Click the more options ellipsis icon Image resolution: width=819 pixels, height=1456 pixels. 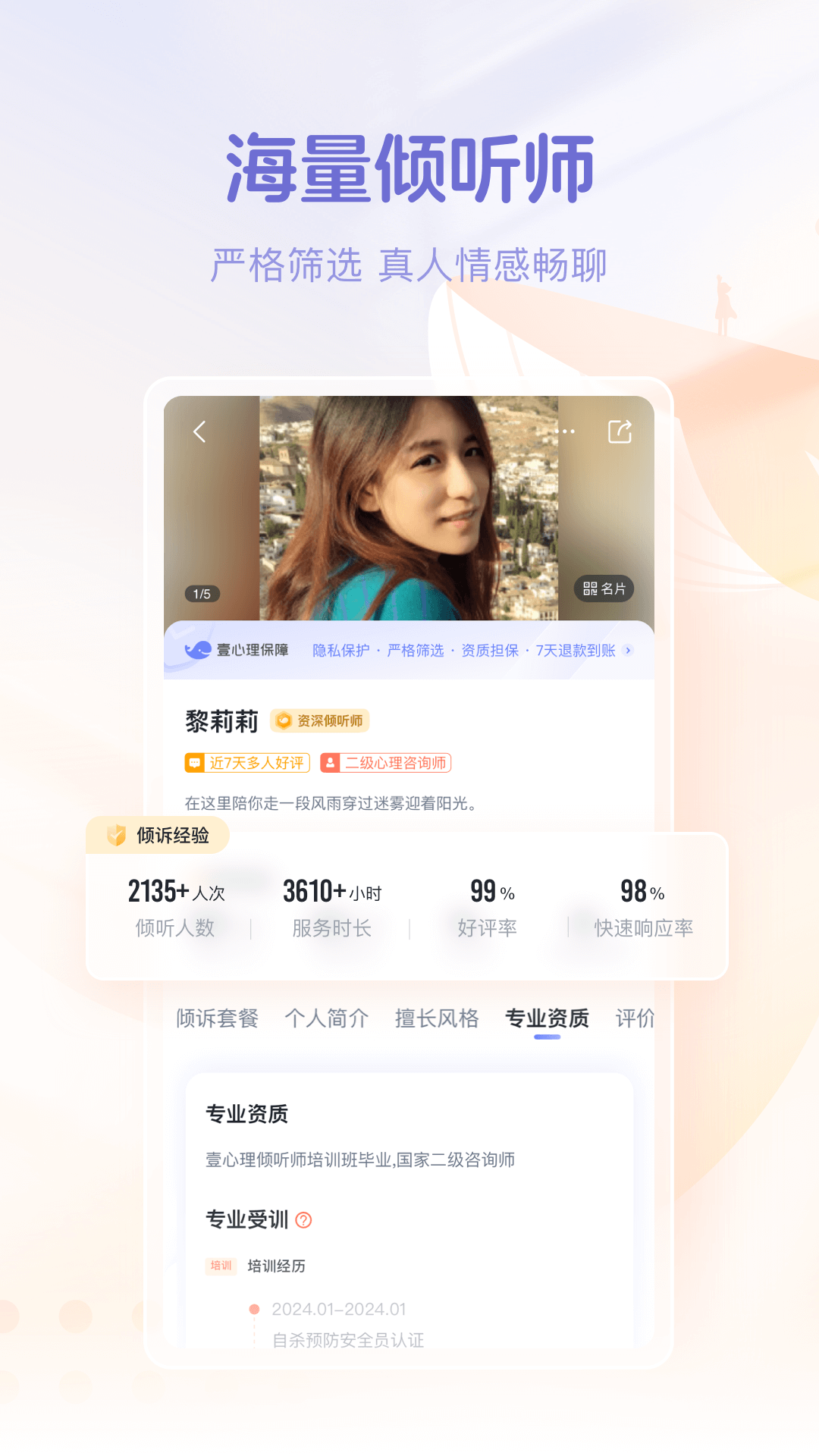(x=566, y=431)
